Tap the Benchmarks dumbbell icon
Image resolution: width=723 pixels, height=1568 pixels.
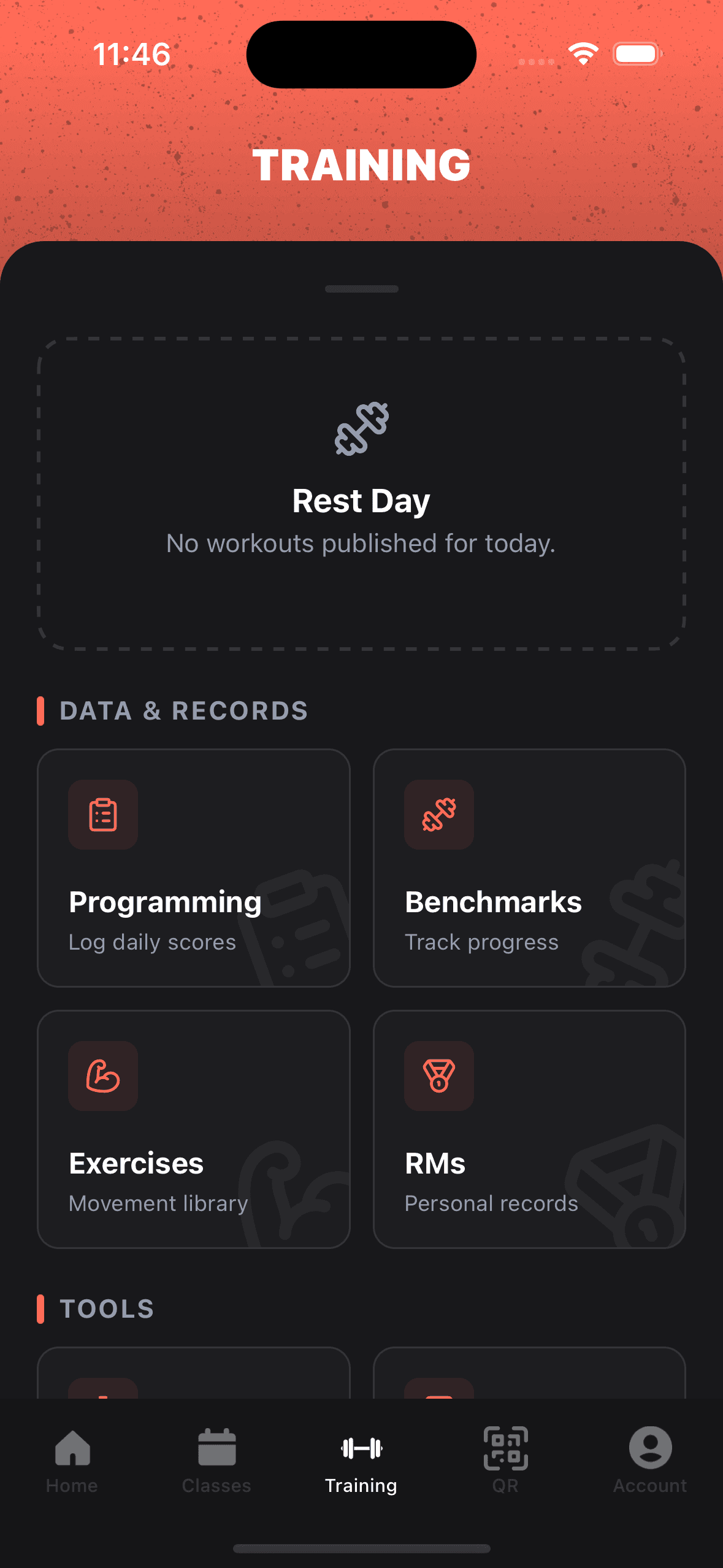tap(439, 815)
